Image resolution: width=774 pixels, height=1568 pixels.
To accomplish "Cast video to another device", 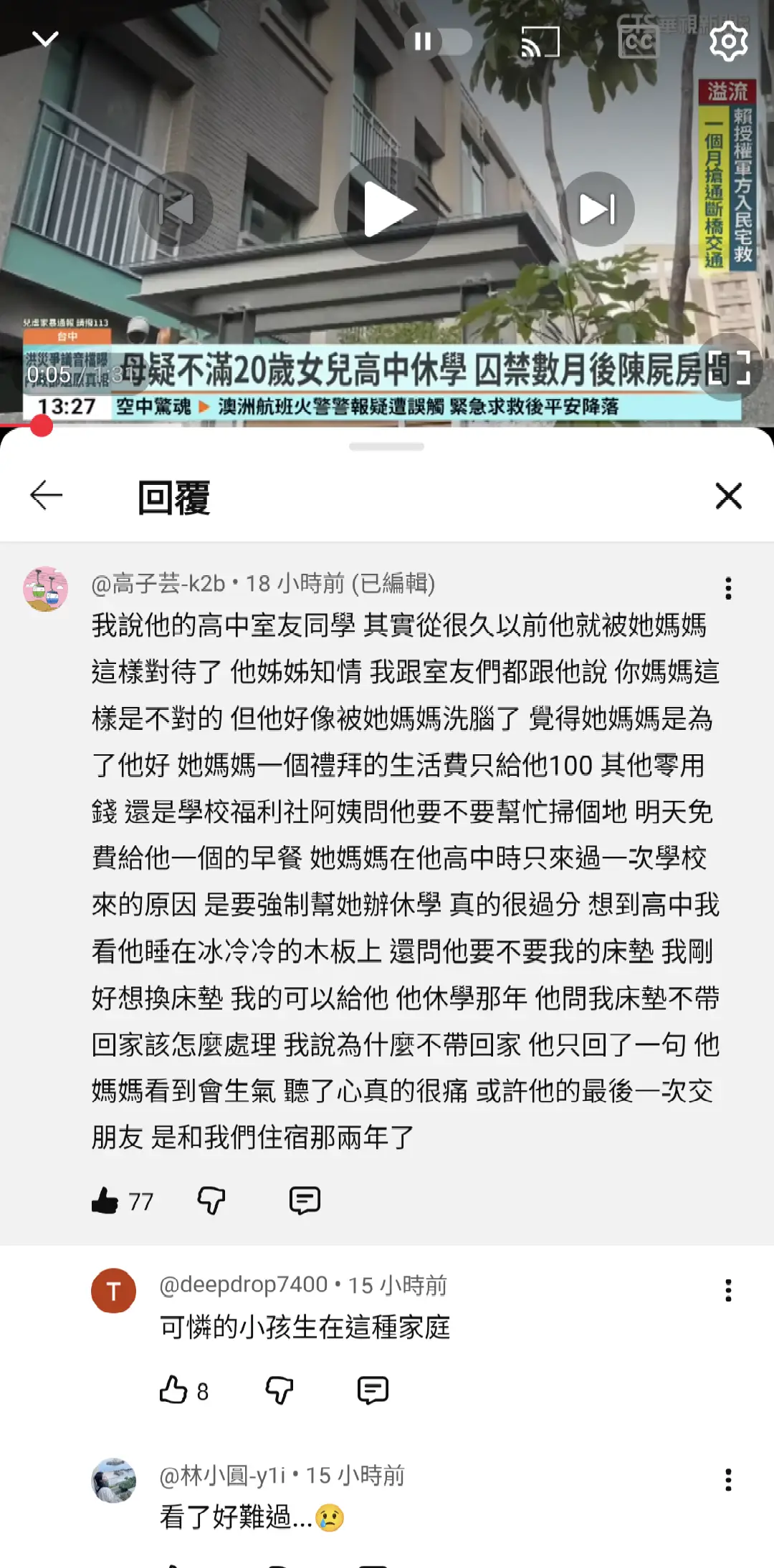I will pyautogui.click(x=540, y=42).
